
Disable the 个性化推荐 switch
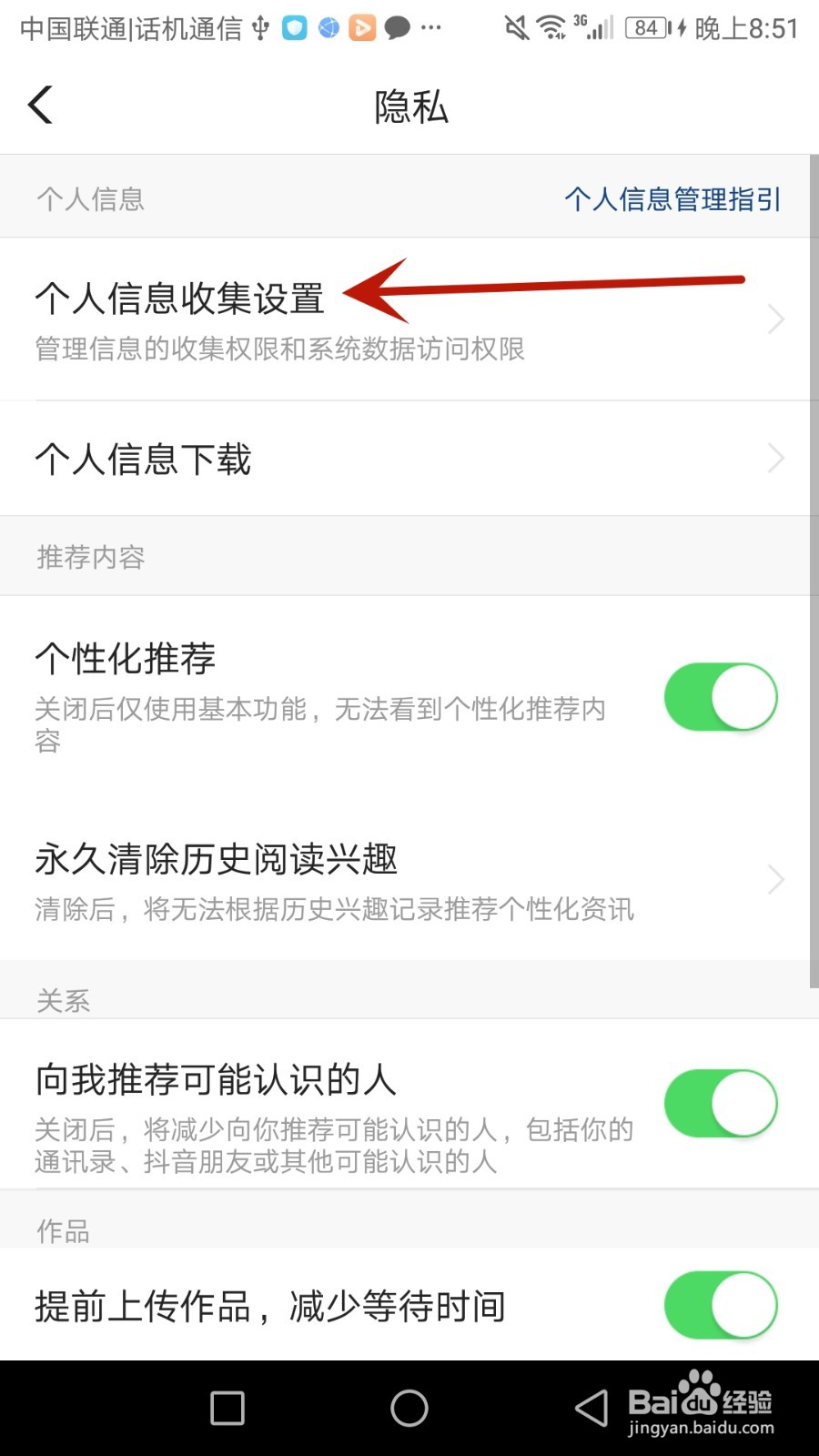pos(721,696)
